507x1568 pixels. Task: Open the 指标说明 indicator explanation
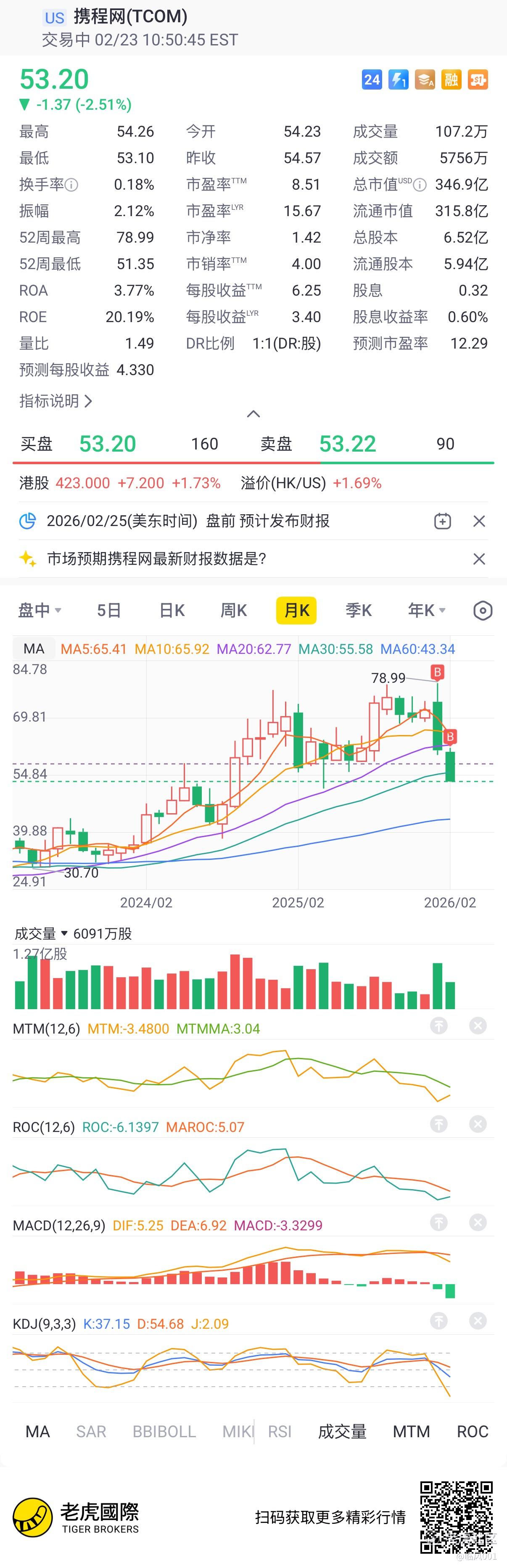(x=55, y=401)
